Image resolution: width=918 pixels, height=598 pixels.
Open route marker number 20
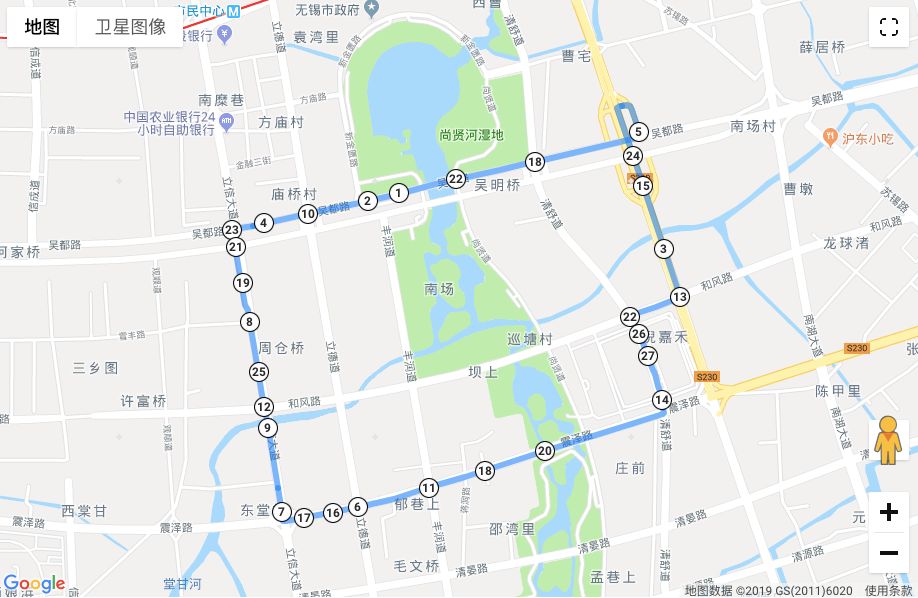545,451
